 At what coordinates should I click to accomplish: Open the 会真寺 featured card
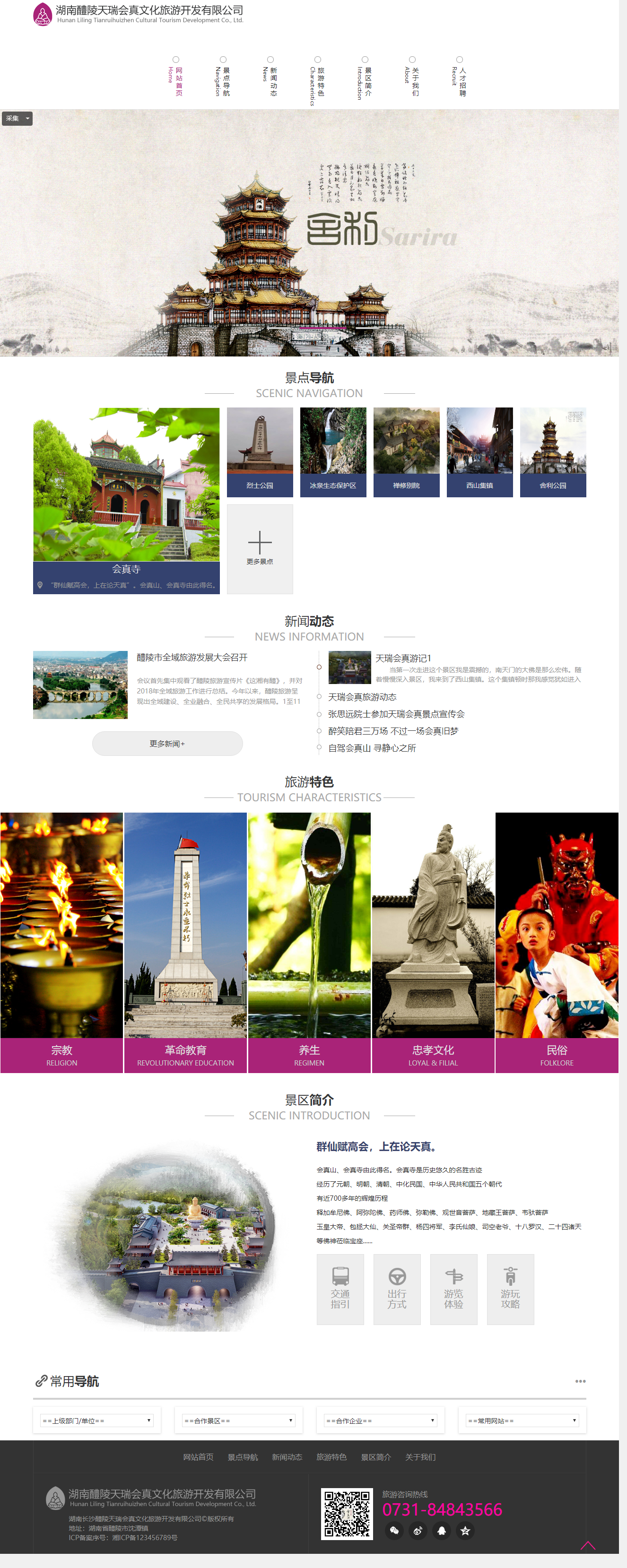[x=126, y=499]
